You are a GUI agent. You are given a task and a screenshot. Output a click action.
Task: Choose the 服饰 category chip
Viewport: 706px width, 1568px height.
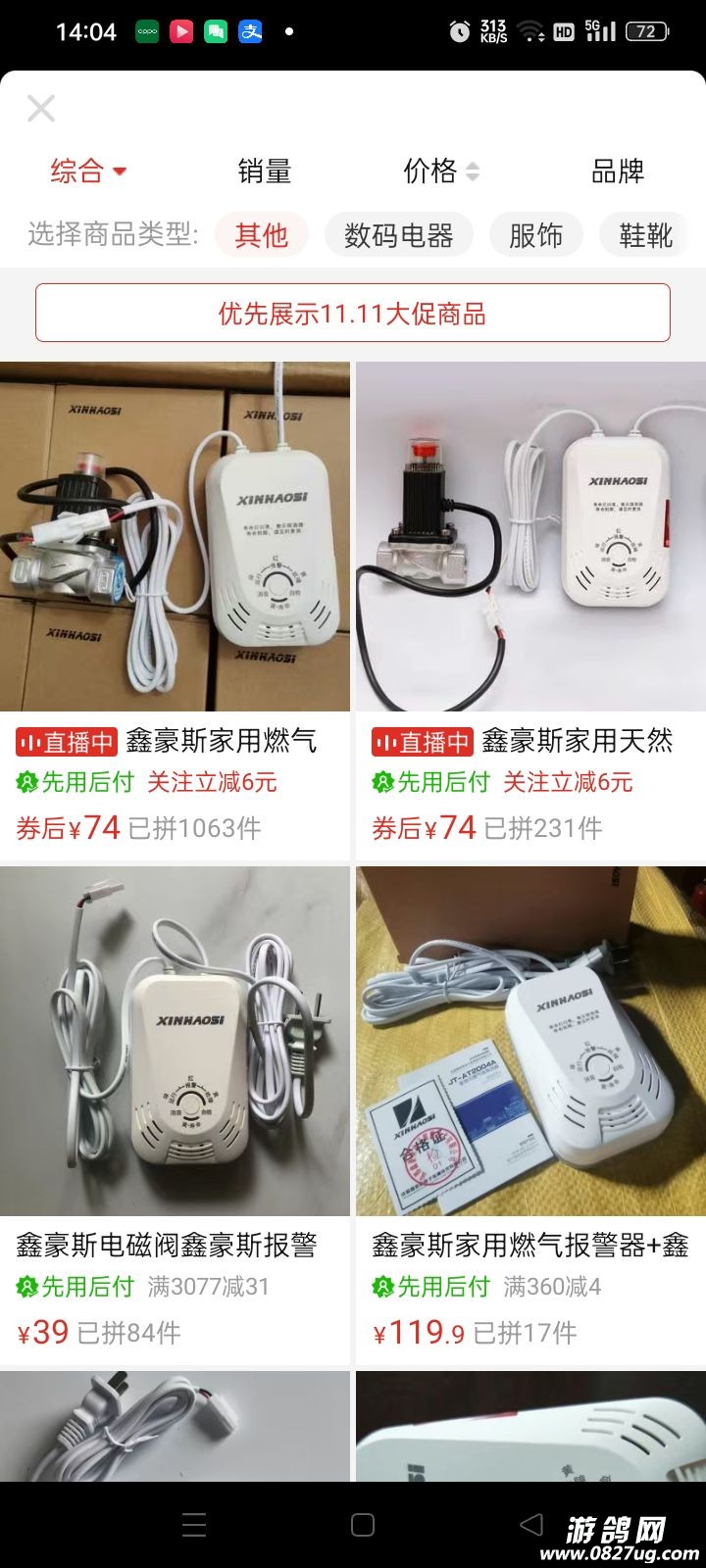[x=535, y=235]
